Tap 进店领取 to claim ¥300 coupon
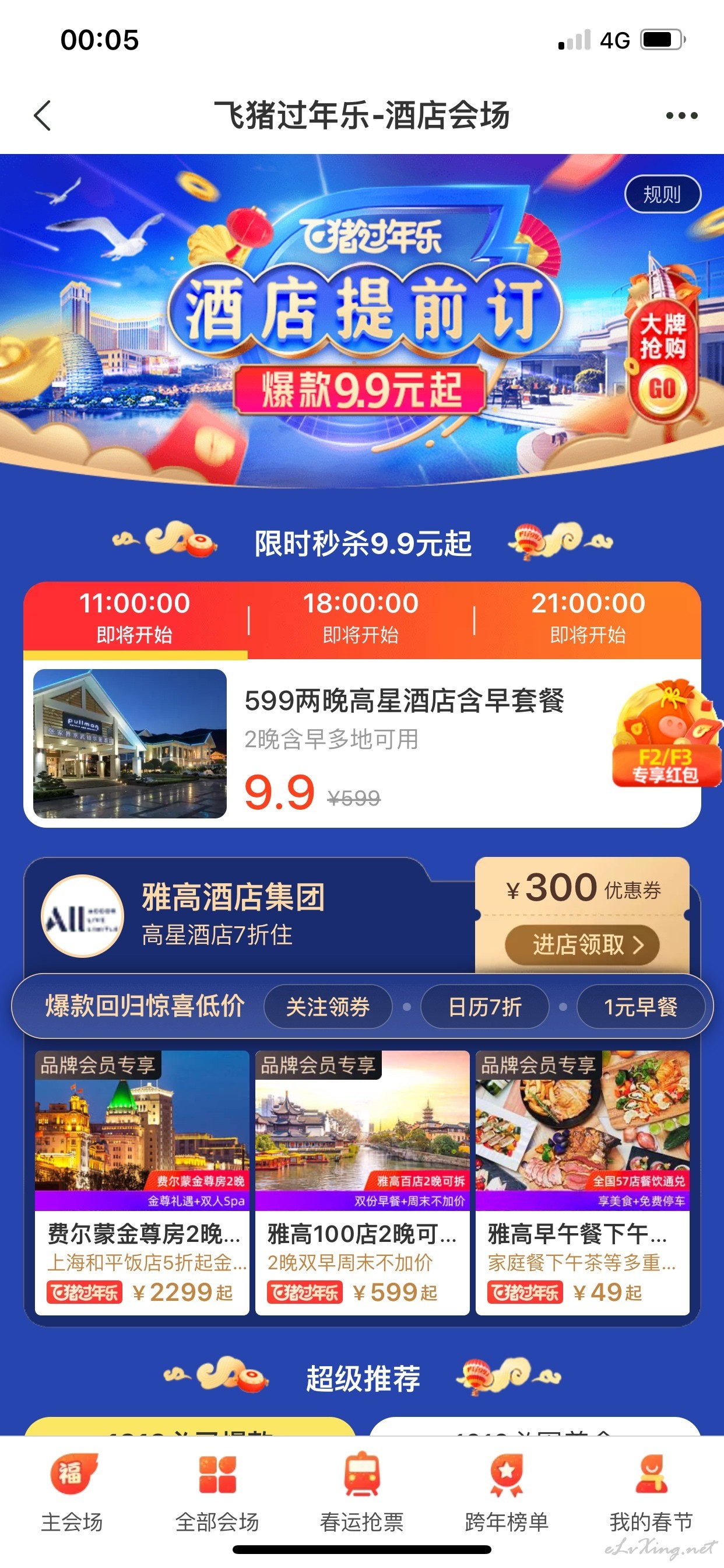724x1568 pixels. pyautogui.click(x=582, y=944)
